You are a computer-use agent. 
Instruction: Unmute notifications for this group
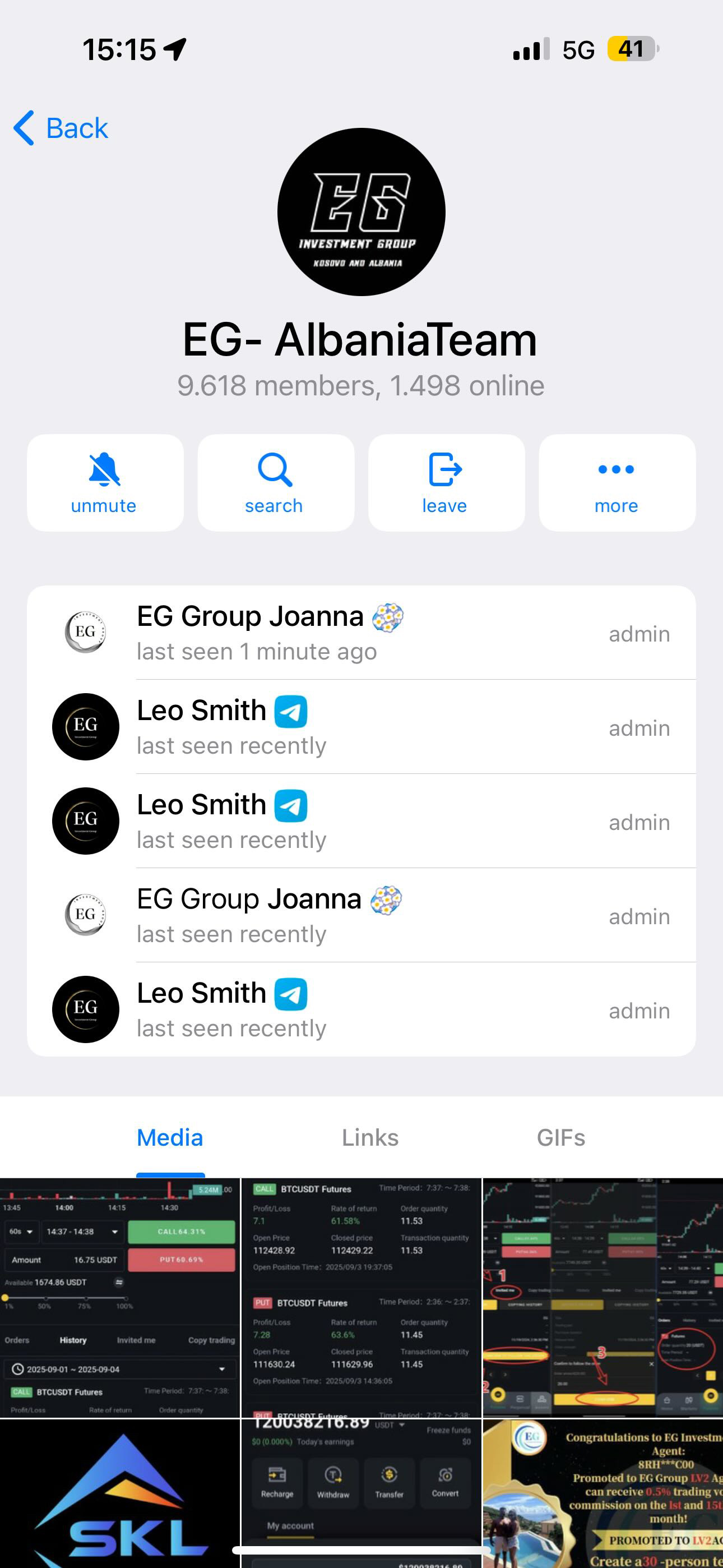click(105, 483)
